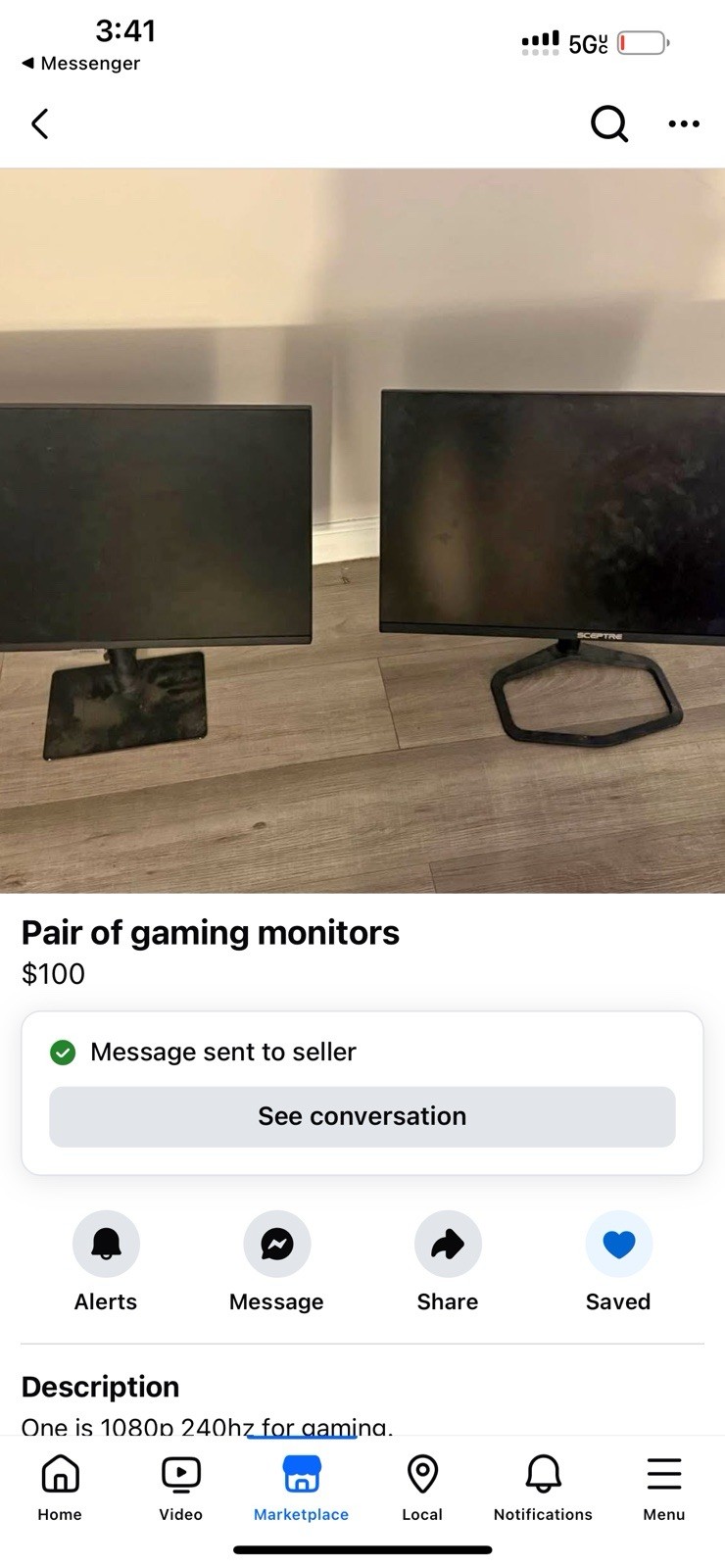
Task: Unsave the listing with the heart icon
Action: click(618, 1244)
